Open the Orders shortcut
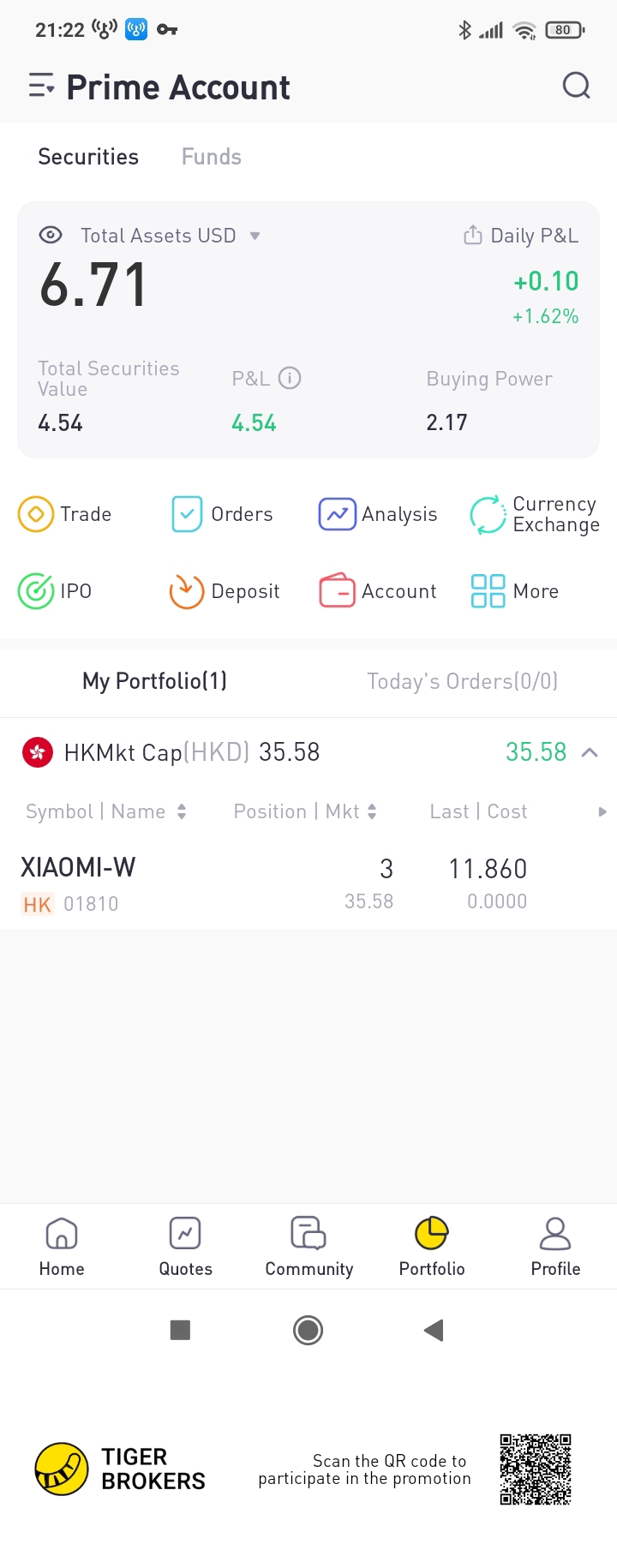 [222, 514]
